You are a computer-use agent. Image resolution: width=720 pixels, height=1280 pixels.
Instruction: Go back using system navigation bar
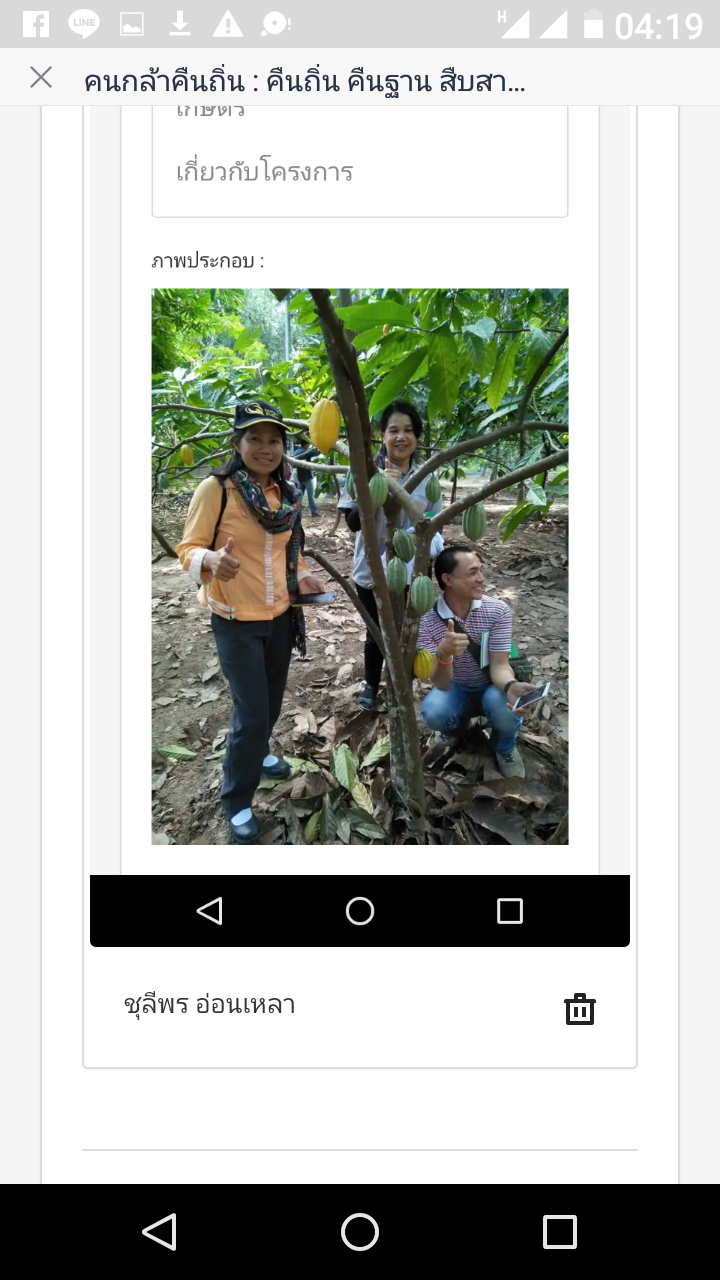click(x=160, y=1232)
